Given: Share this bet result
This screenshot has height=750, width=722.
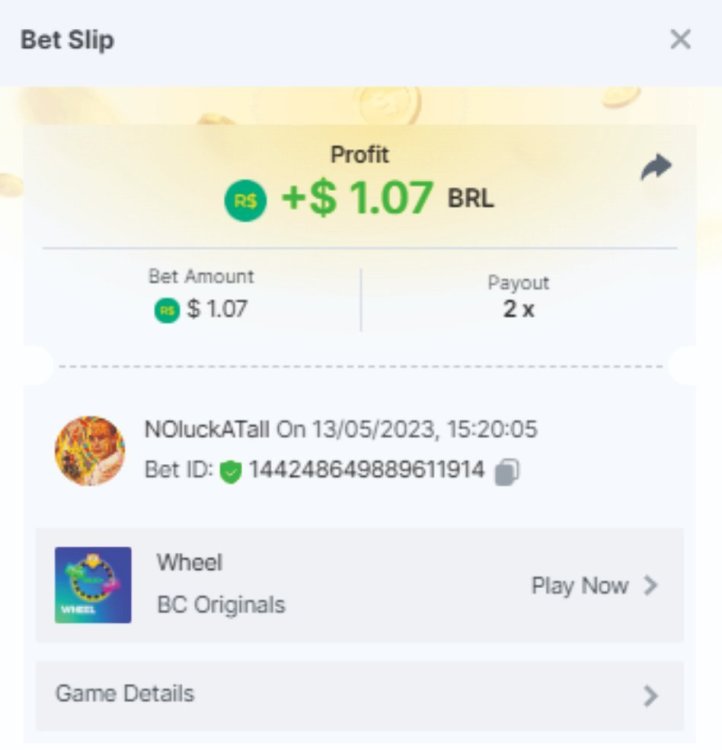Looking at the screenshot, I should click(656, 168).
